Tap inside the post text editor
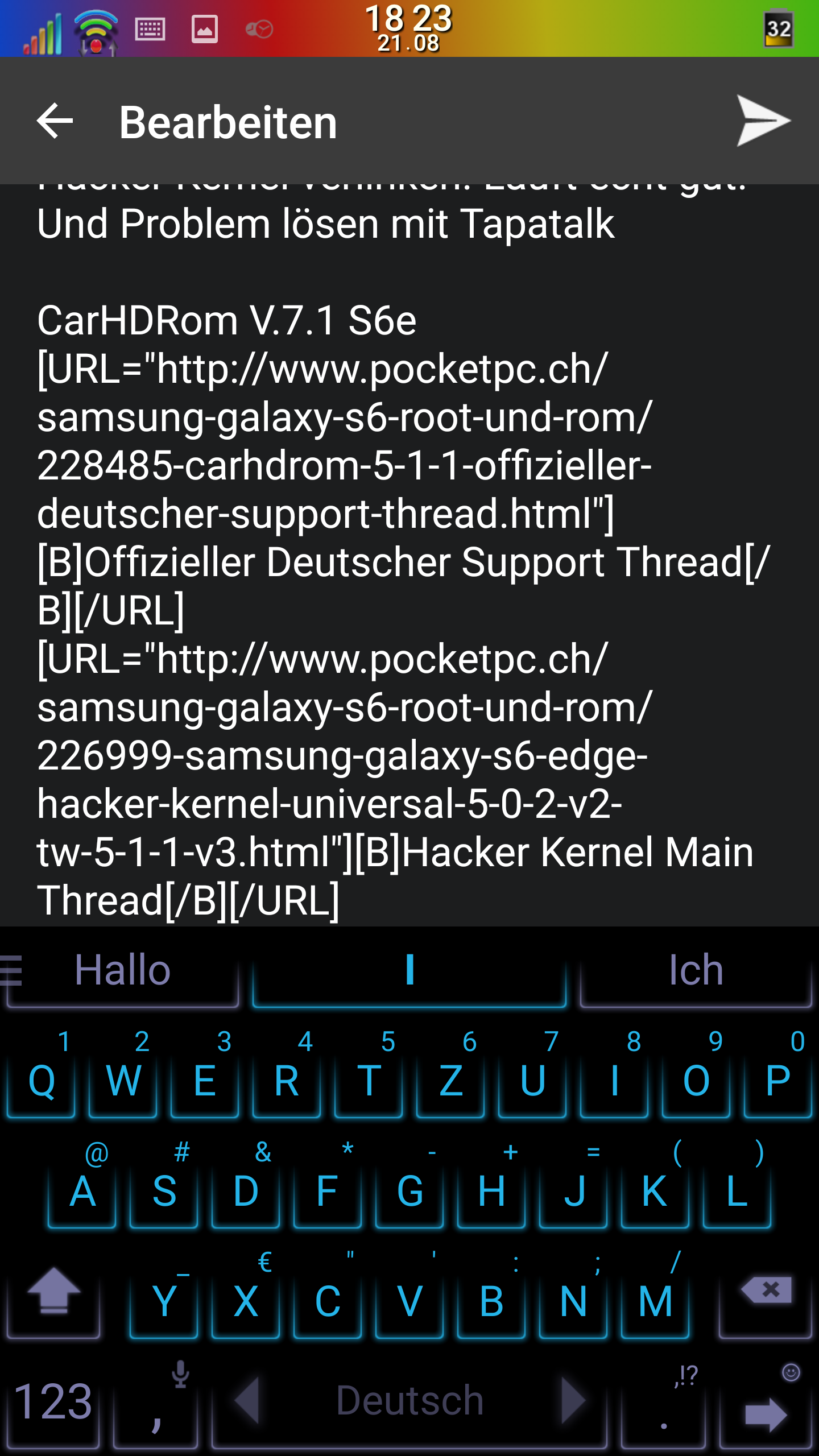The height and width of the screenshot is (1456, 819). pyautogui.click(x=409, y=555)
